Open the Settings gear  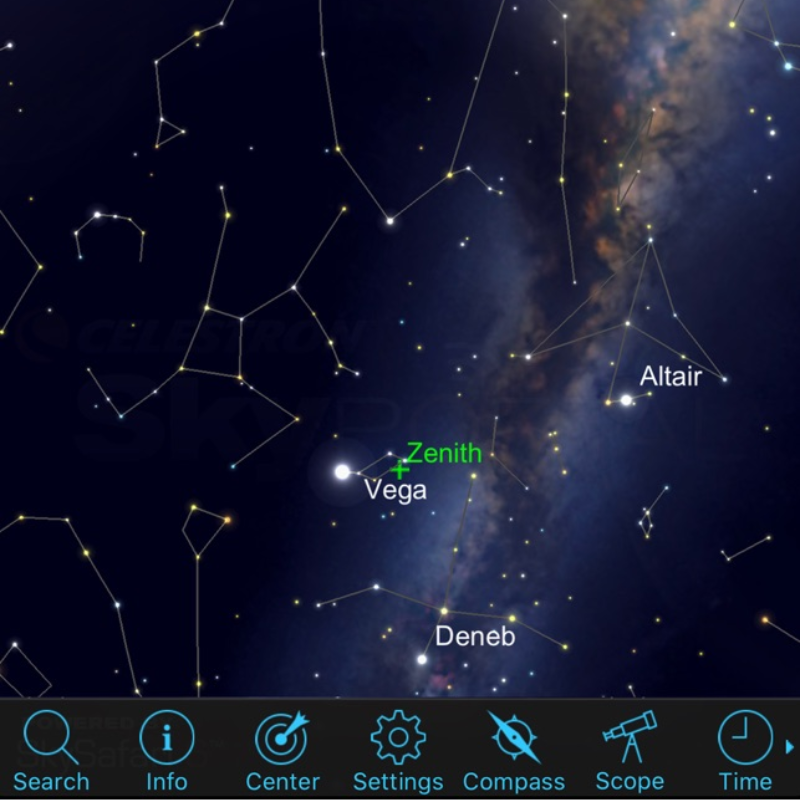398,750
